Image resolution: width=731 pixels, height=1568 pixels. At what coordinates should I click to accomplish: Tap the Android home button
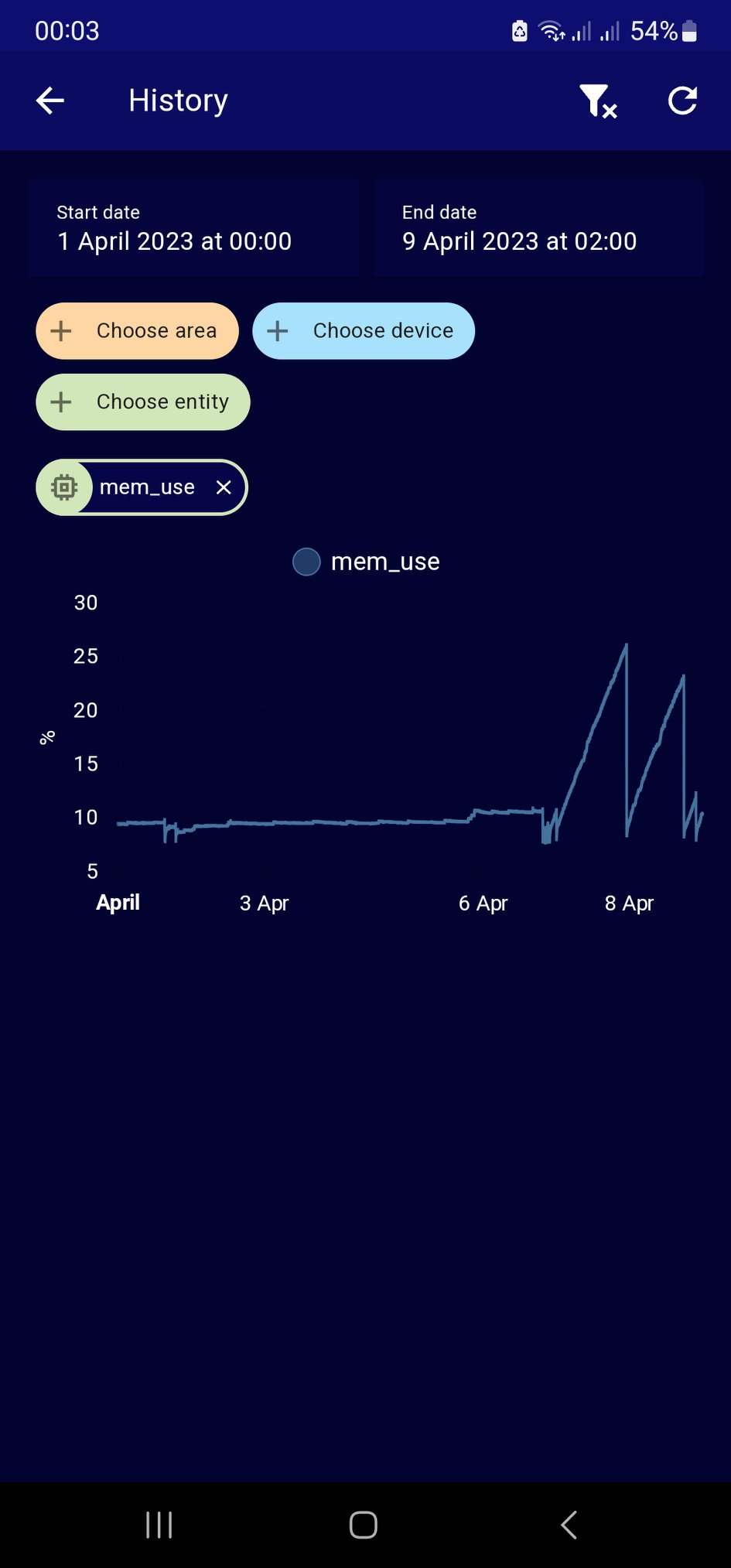[x=363, y=1524]
